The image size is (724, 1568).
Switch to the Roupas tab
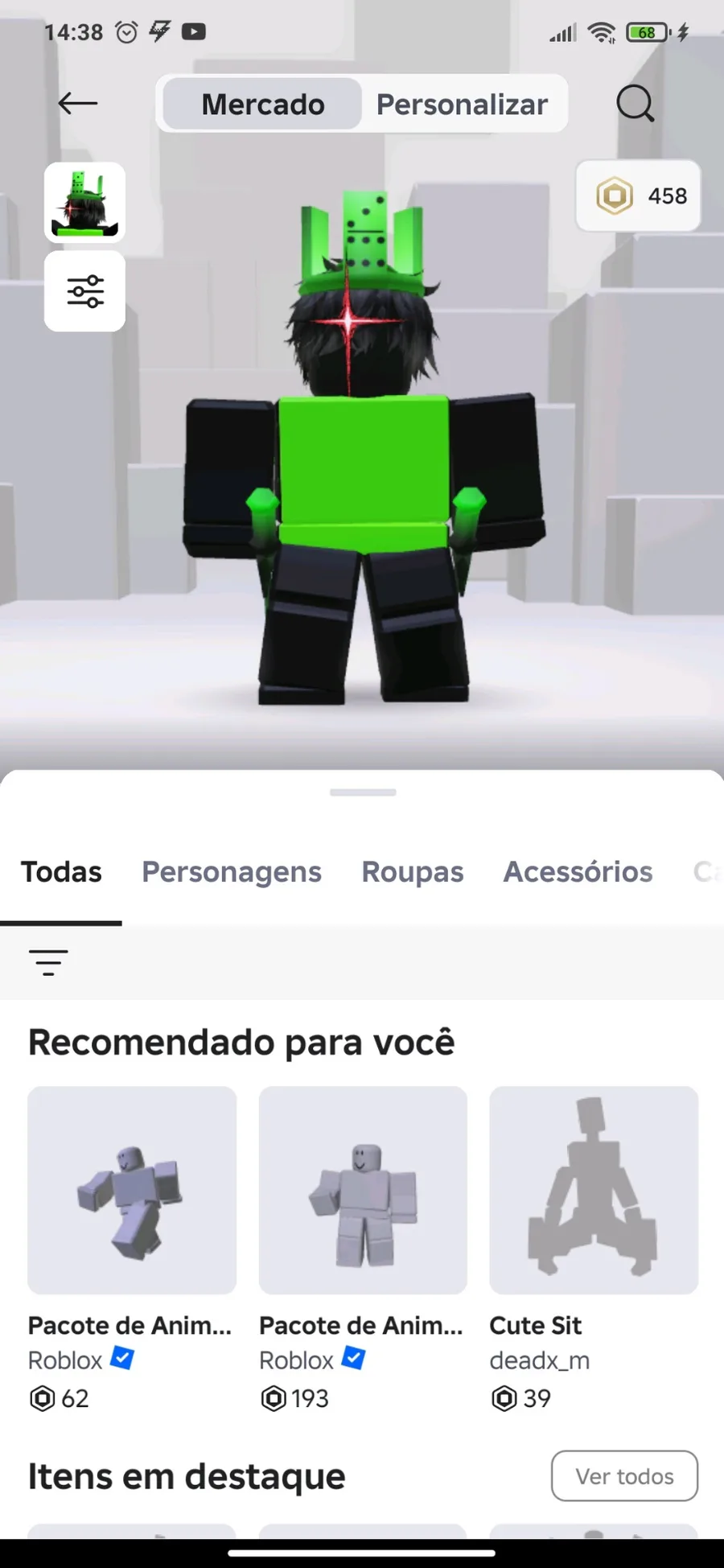(x=412, y=872)
